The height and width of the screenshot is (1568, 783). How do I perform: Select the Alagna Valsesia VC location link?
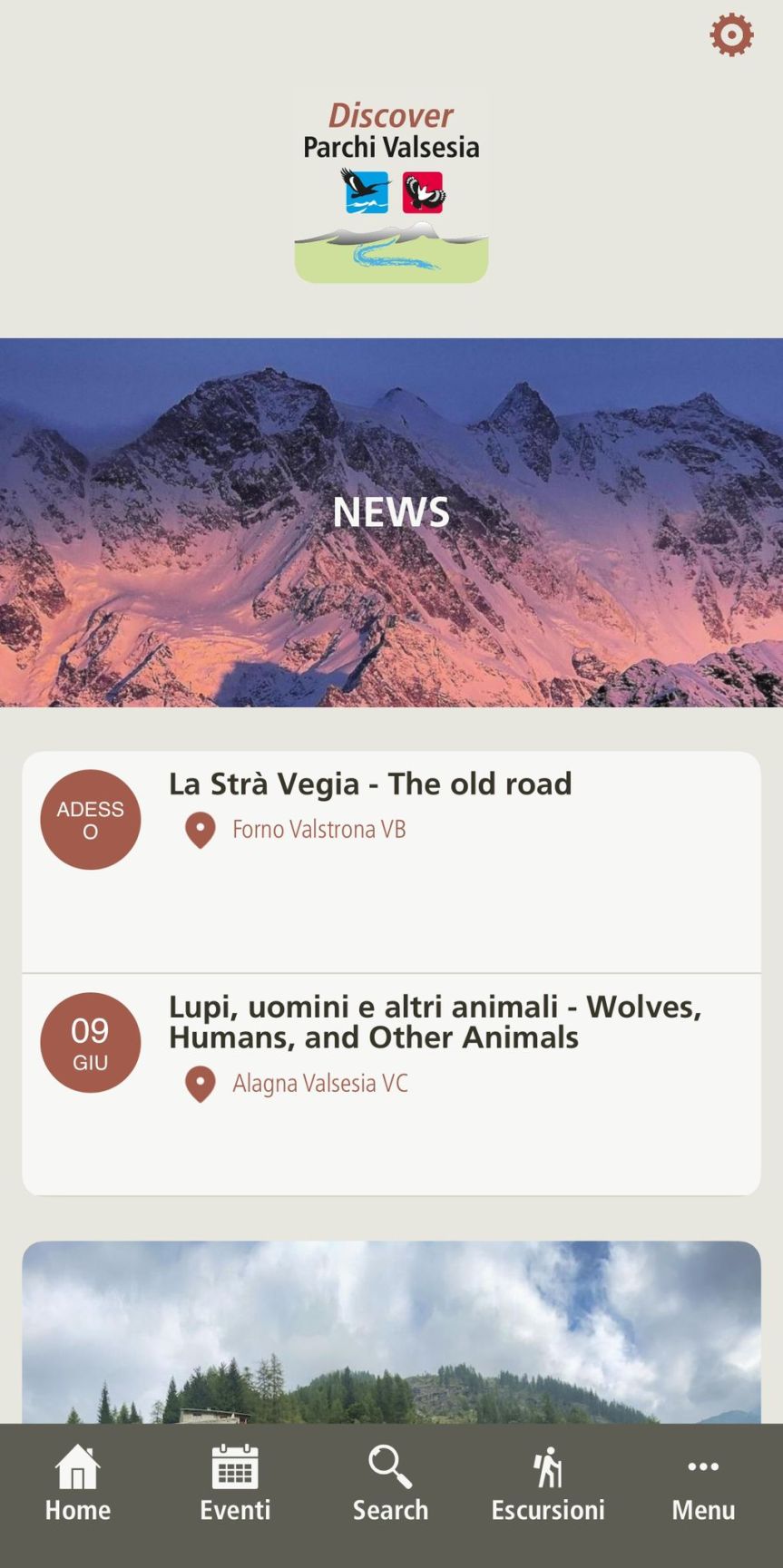319,1084
